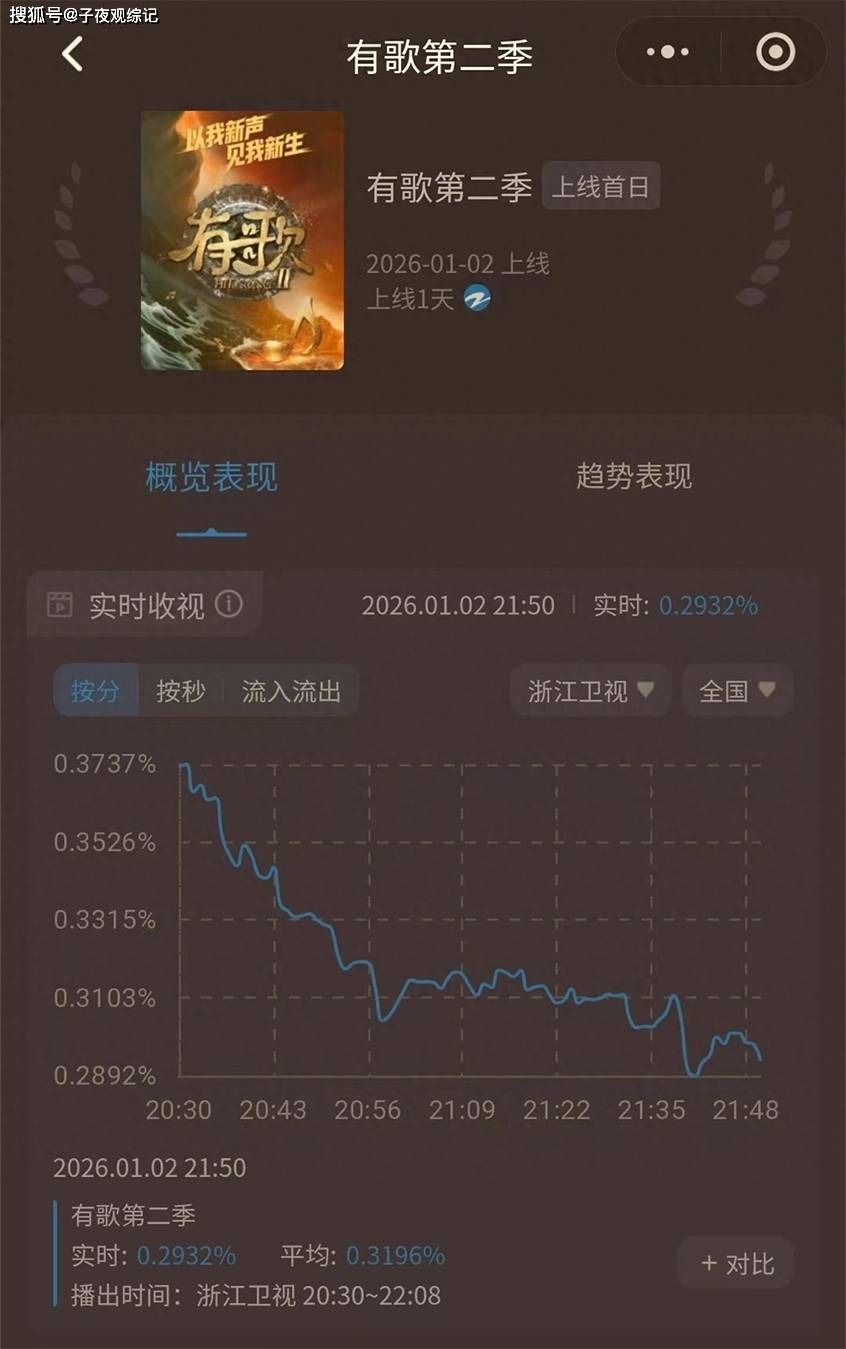Switch chart to 按秒 view
This screenshot has height=1349, width=846.
pyautogui.click(x=180, y=691)
